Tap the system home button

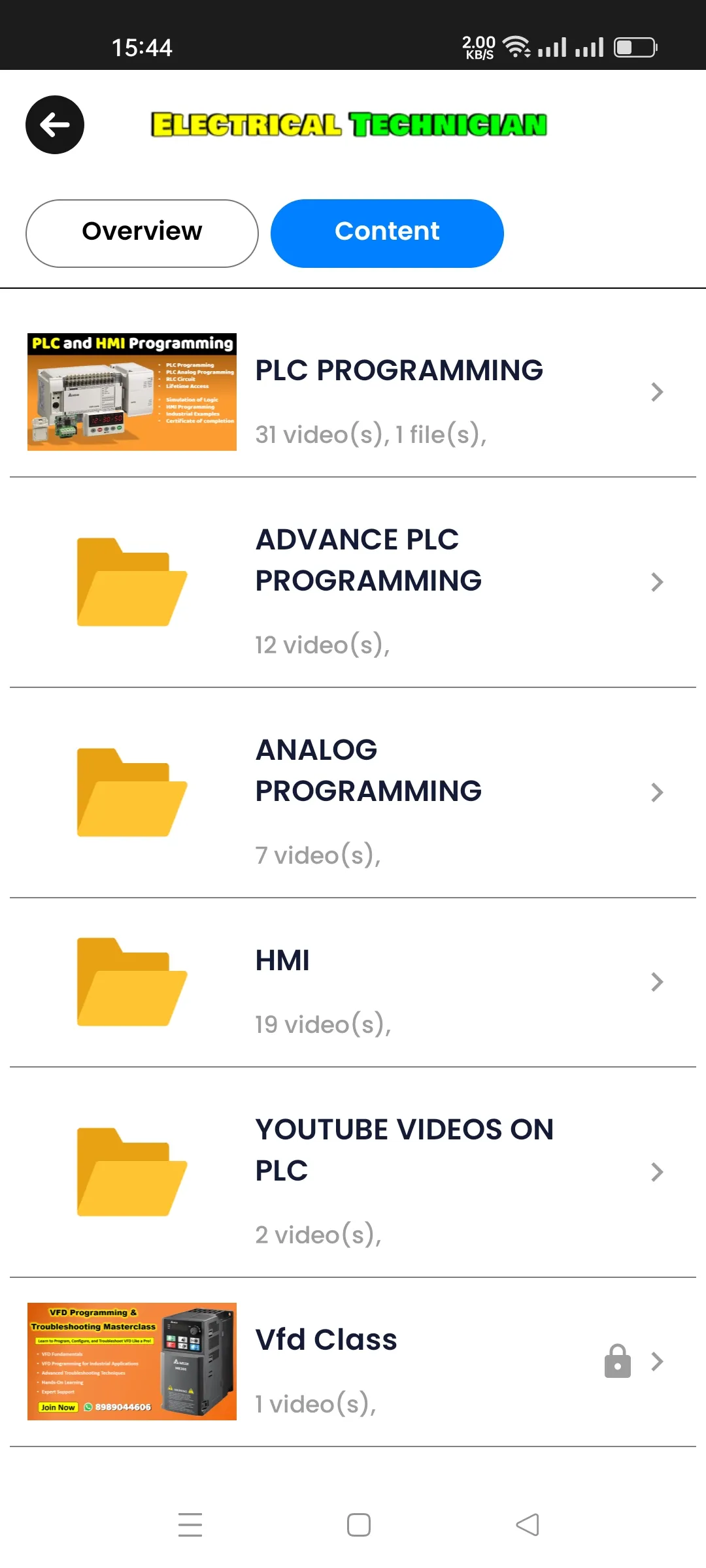(x=358, y=1525)
